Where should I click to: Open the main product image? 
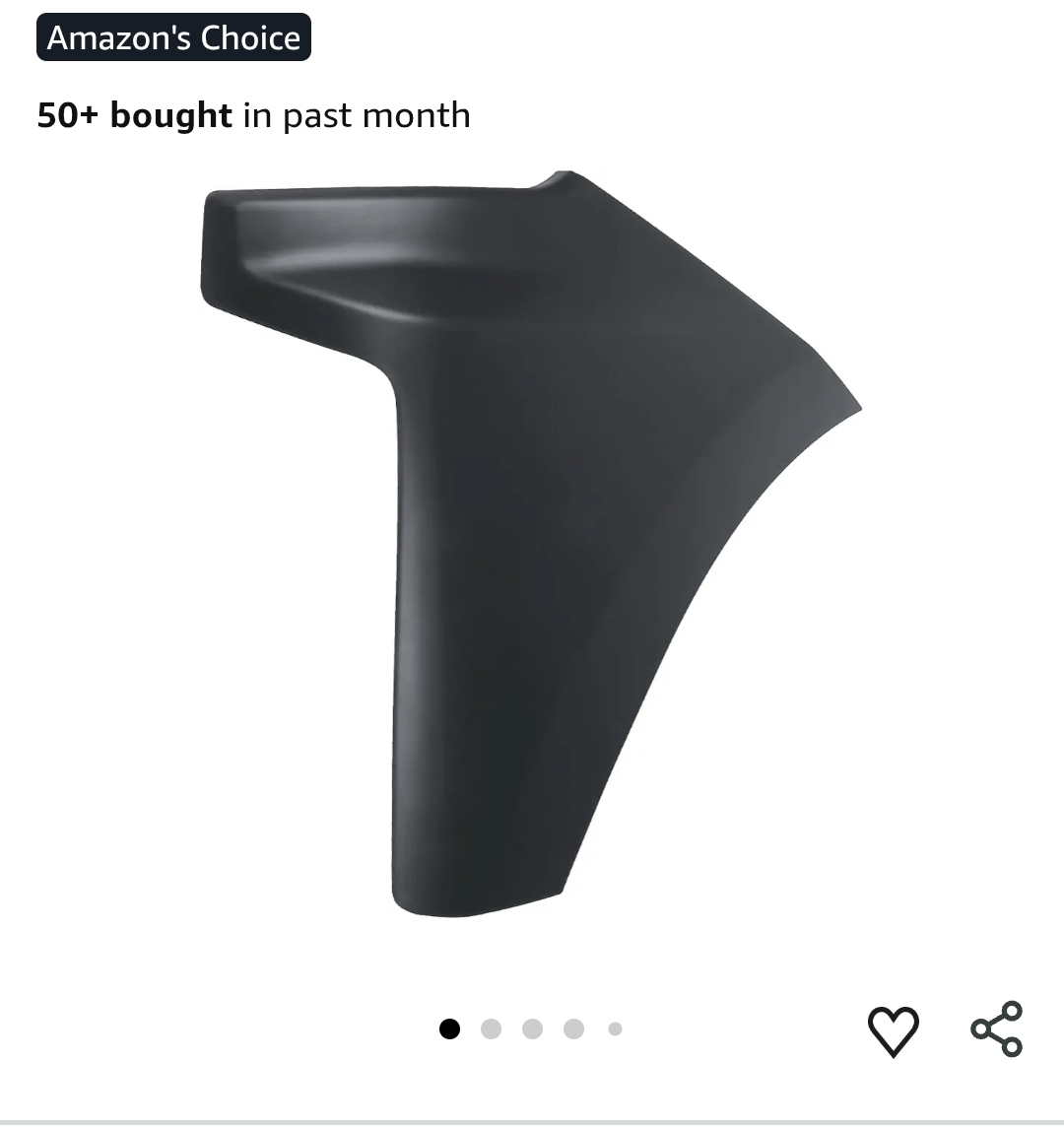[531, 544]
